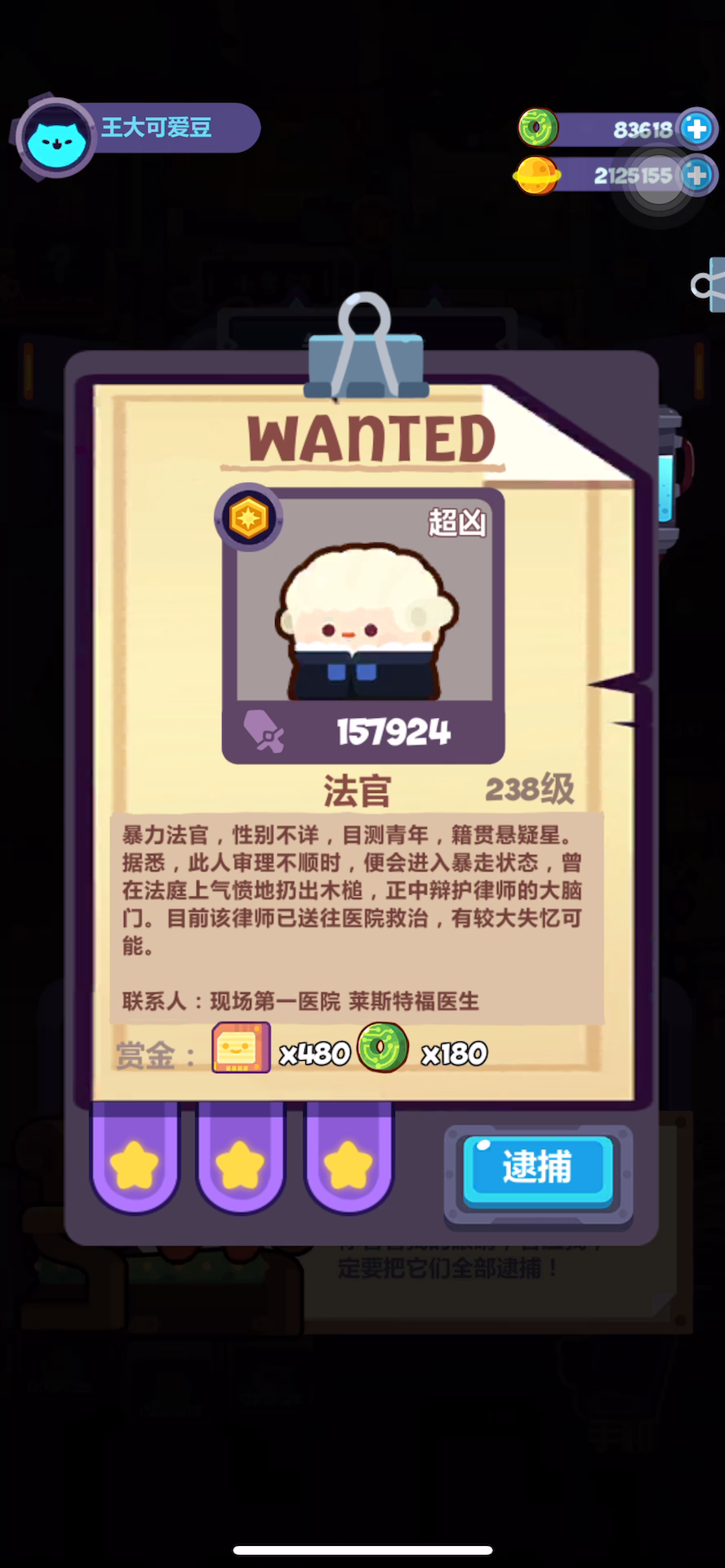The width and height of the screenshot is (725, 1568).
Task: Add more planet coins
Action: (696, 175)
